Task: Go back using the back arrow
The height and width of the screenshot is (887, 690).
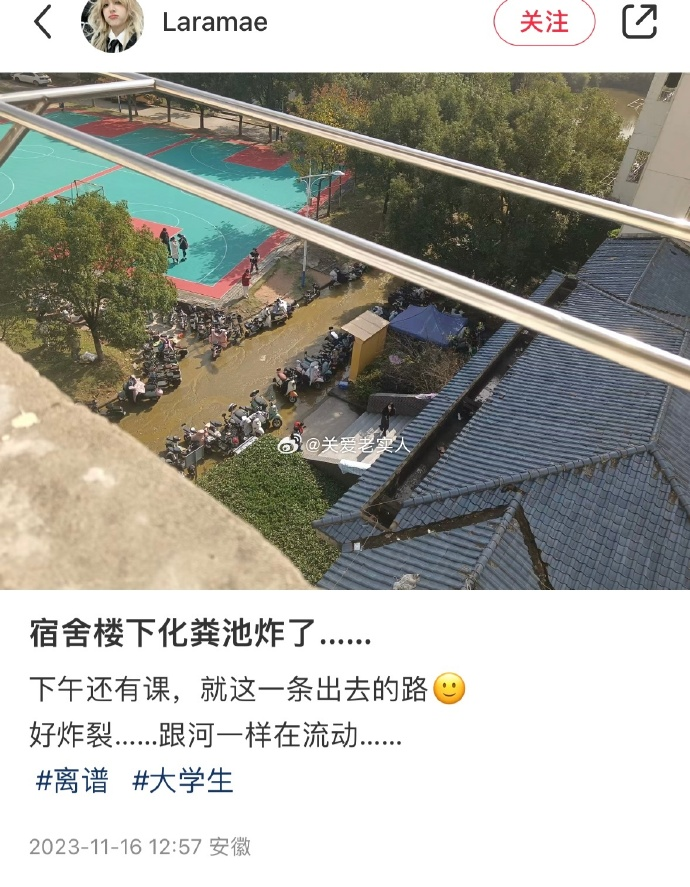Action: pyautogui.click(x=42, y=22)
